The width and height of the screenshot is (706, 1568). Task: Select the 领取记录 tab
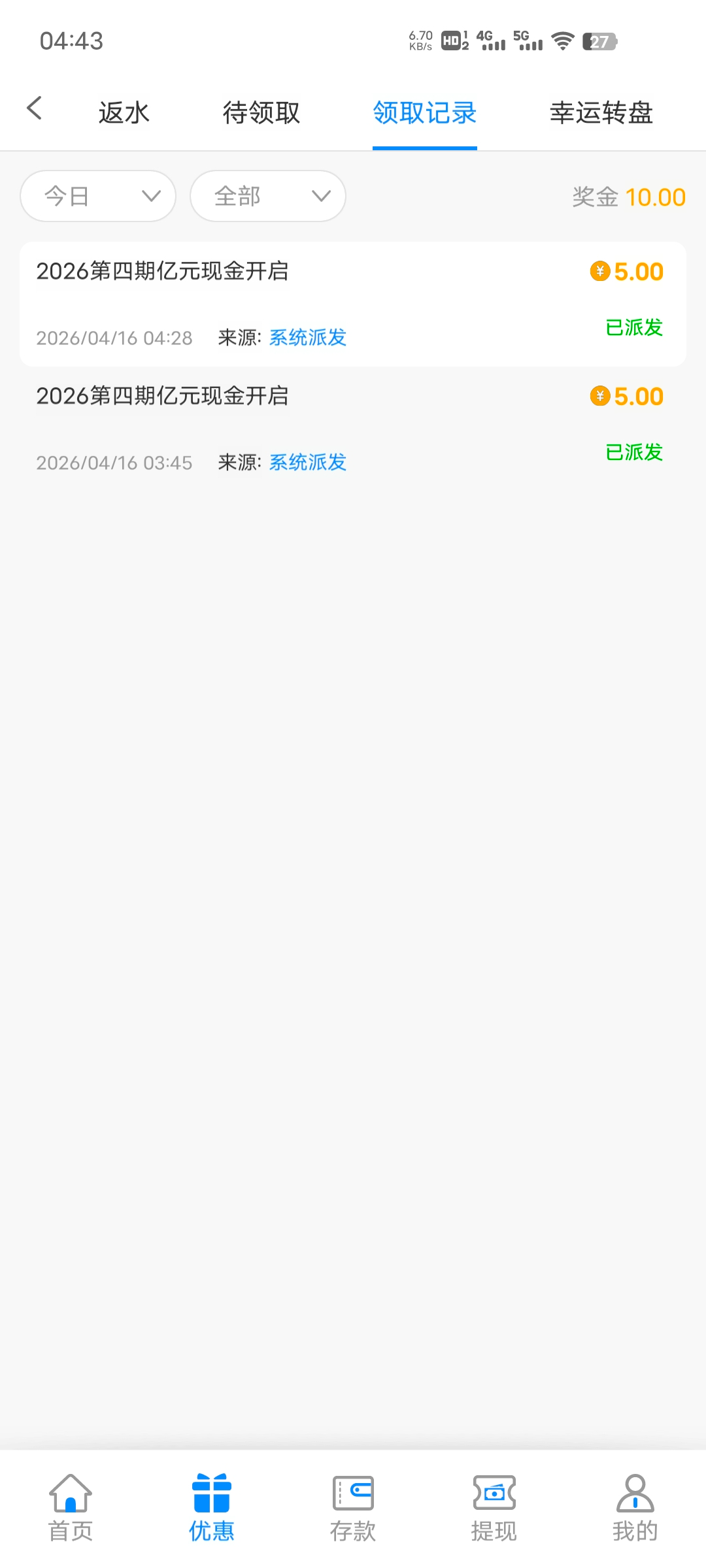tap(424, 112)
